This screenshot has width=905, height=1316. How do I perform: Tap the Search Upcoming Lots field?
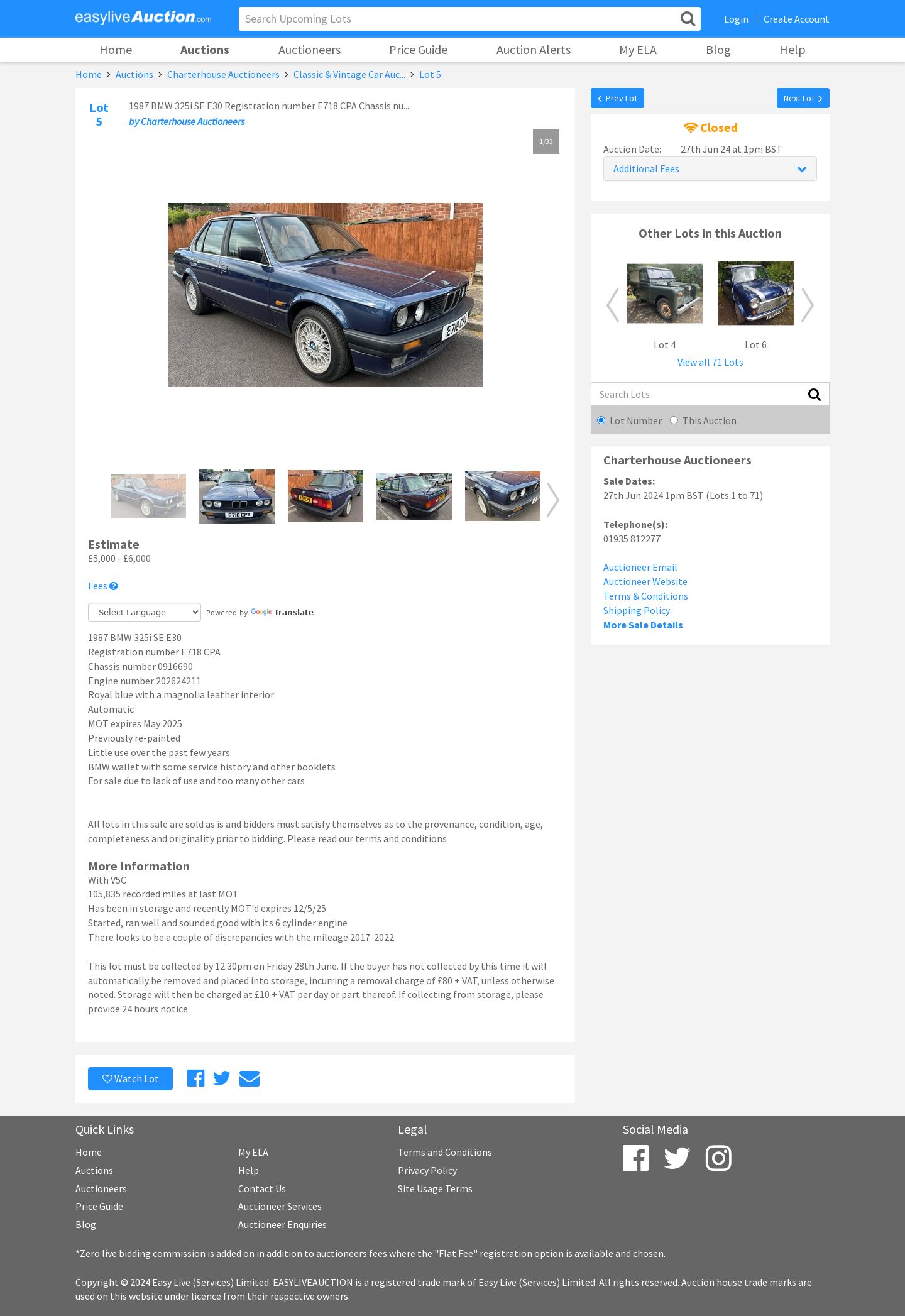point(459,19)
